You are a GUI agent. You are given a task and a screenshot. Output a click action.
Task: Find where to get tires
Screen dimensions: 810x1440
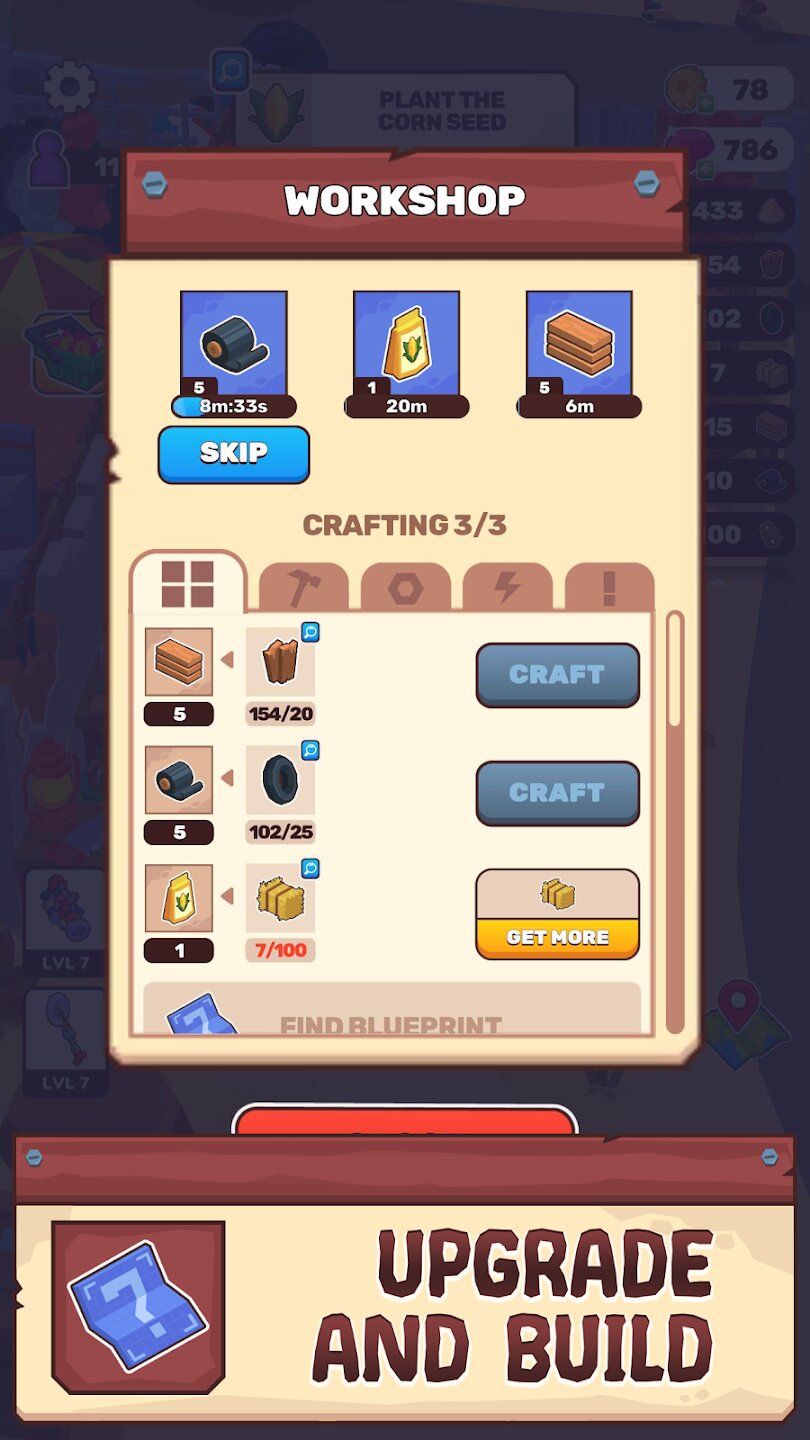(310, 750)
